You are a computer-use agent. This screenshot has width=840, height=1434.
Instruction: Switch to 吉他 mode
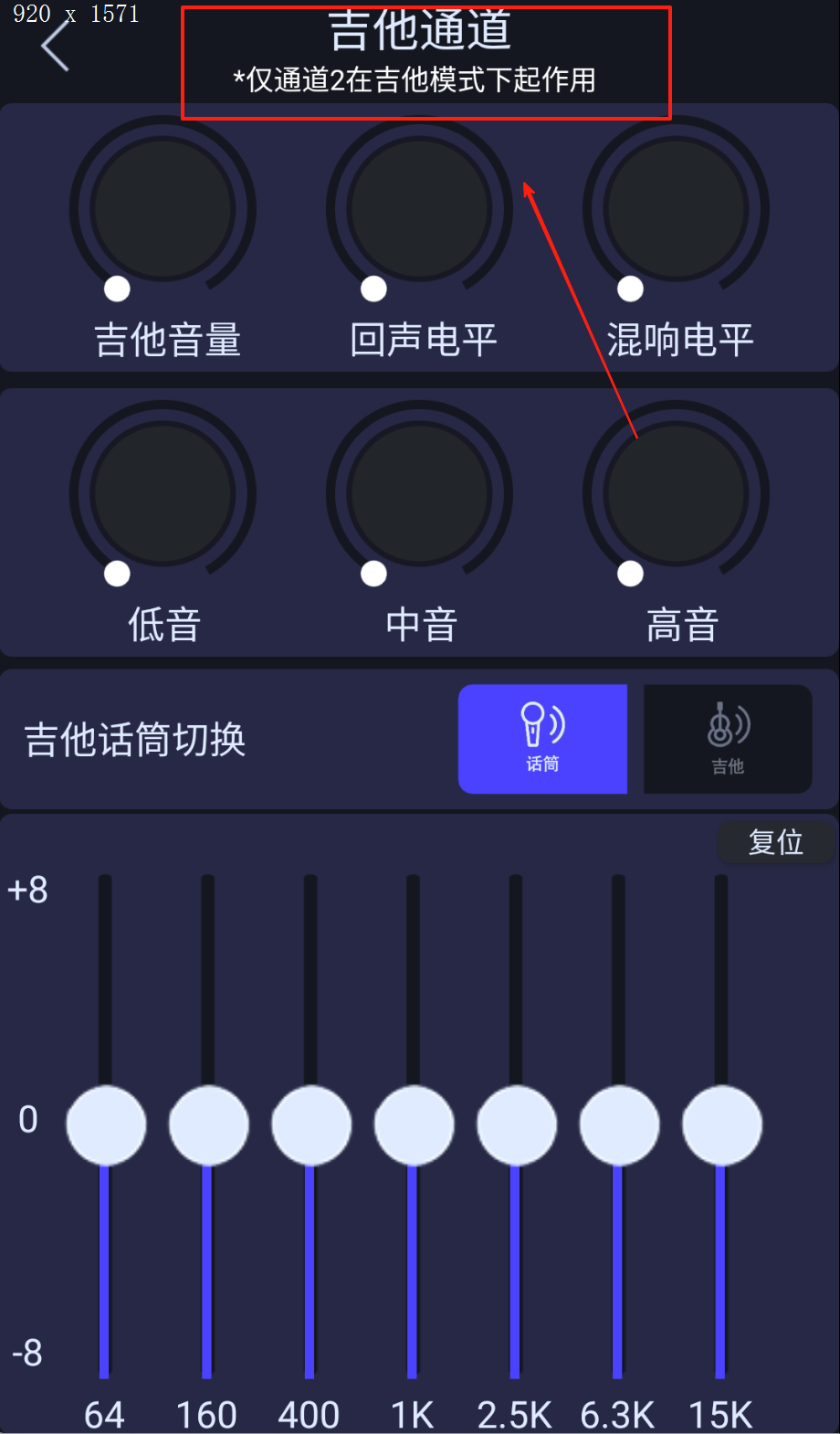click(728, 738)
